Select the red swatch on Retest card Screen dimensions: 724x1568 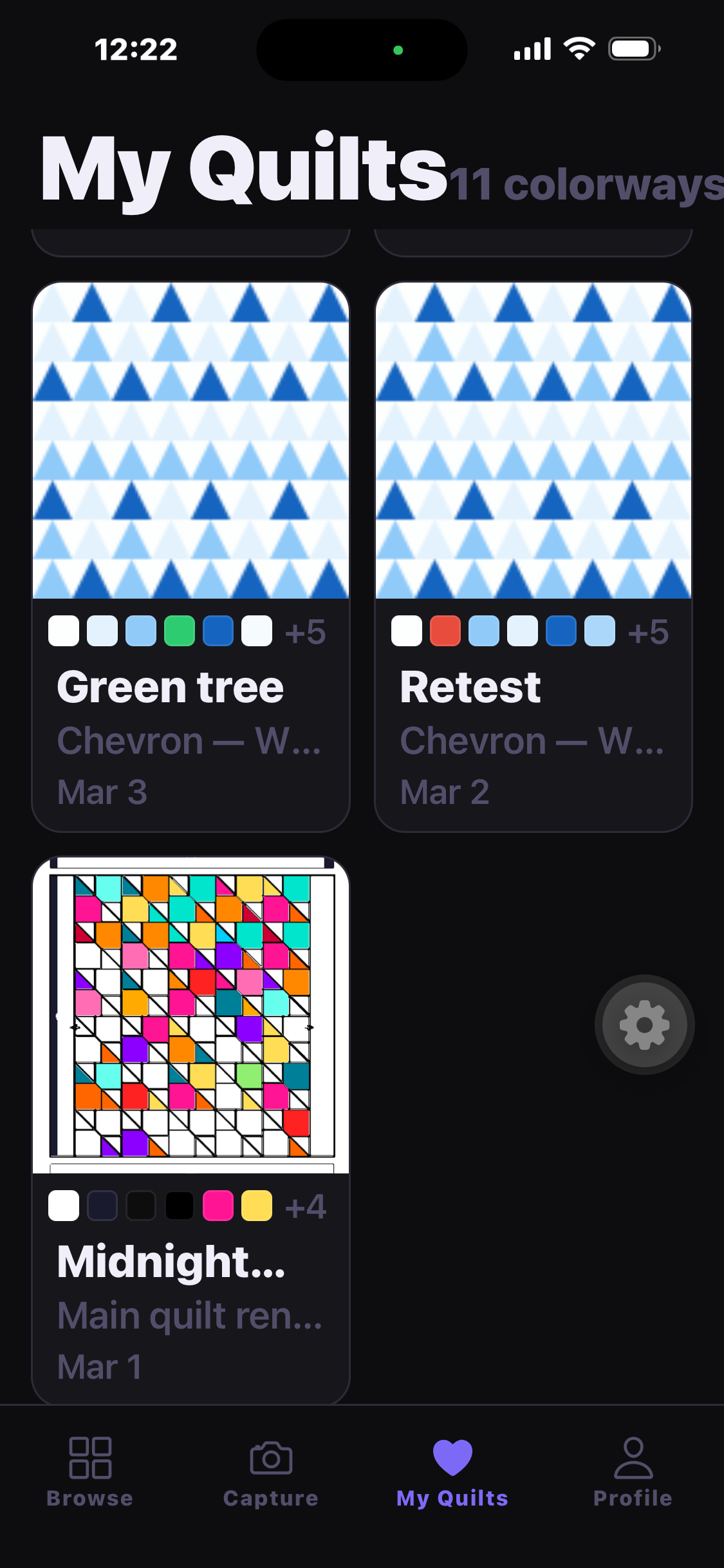point(446,631)
